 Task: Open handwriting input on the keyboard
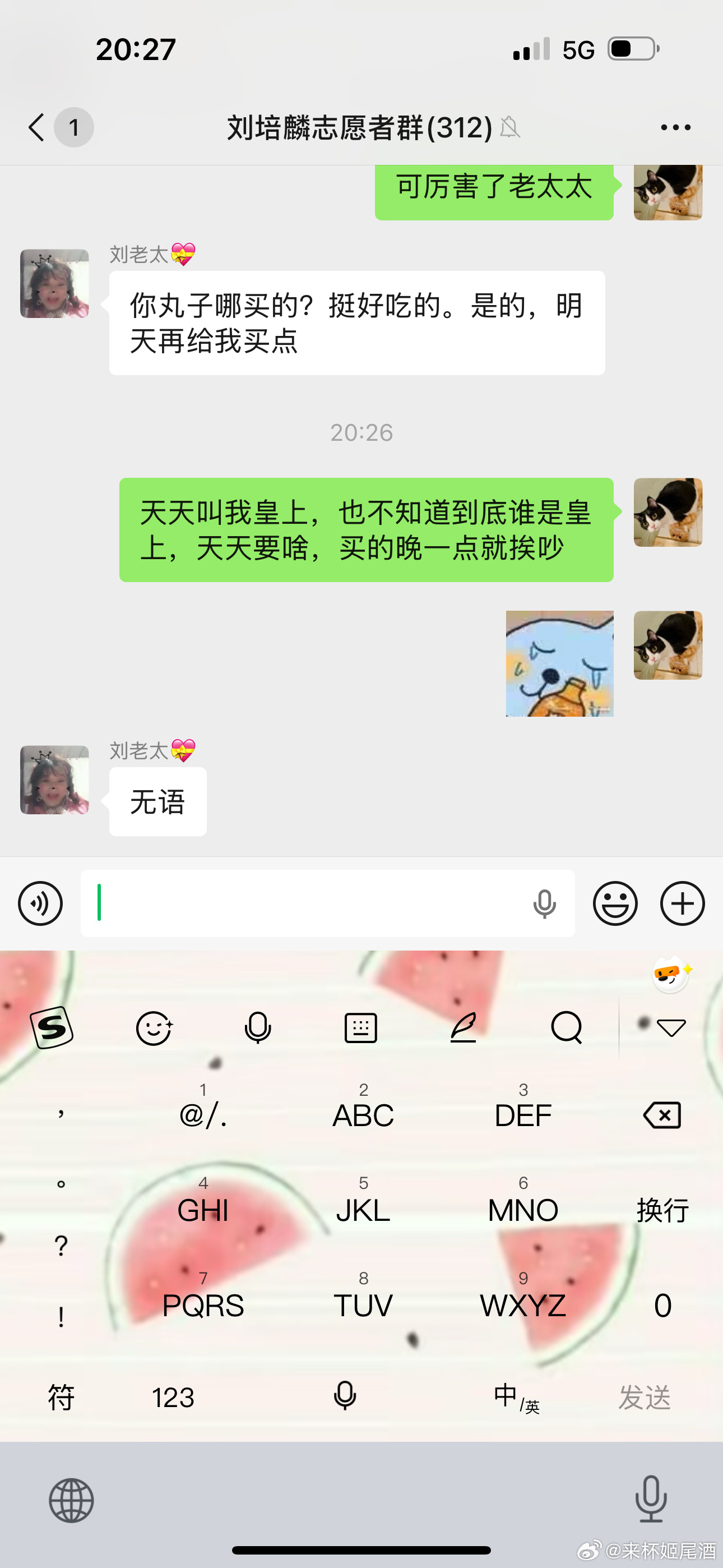(x=463, y=1028)
